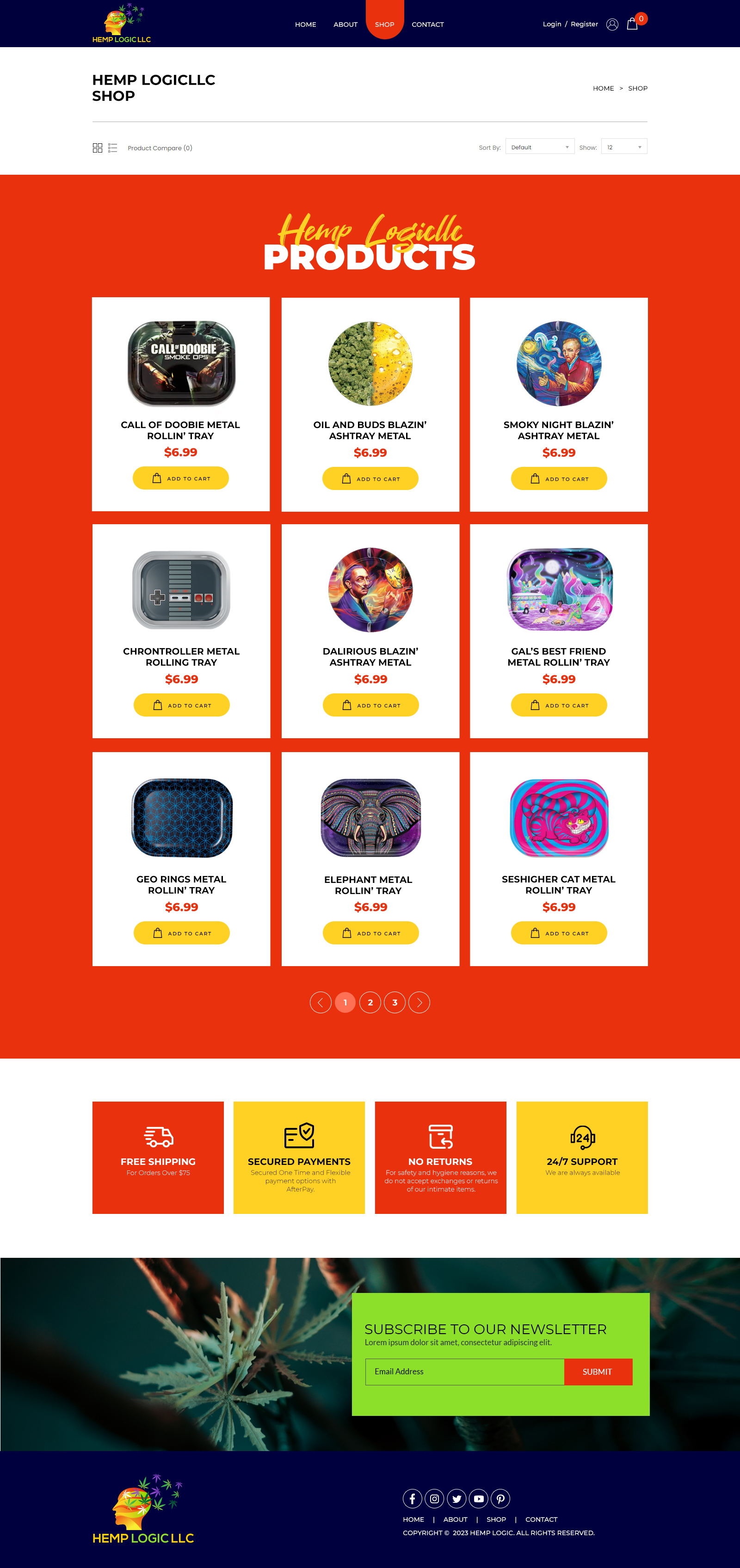Go to page 2 of products
The width and height of the screenshot is (740, 1568).
(370, 1003)
